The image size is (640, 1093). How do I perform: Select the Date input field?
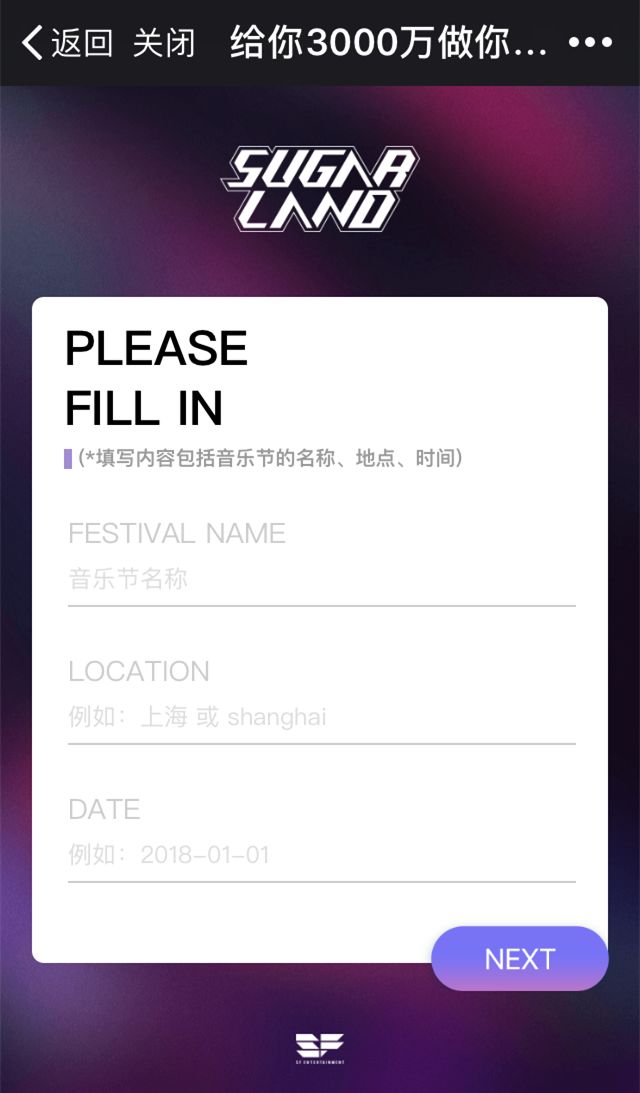(x=320, y=855)
